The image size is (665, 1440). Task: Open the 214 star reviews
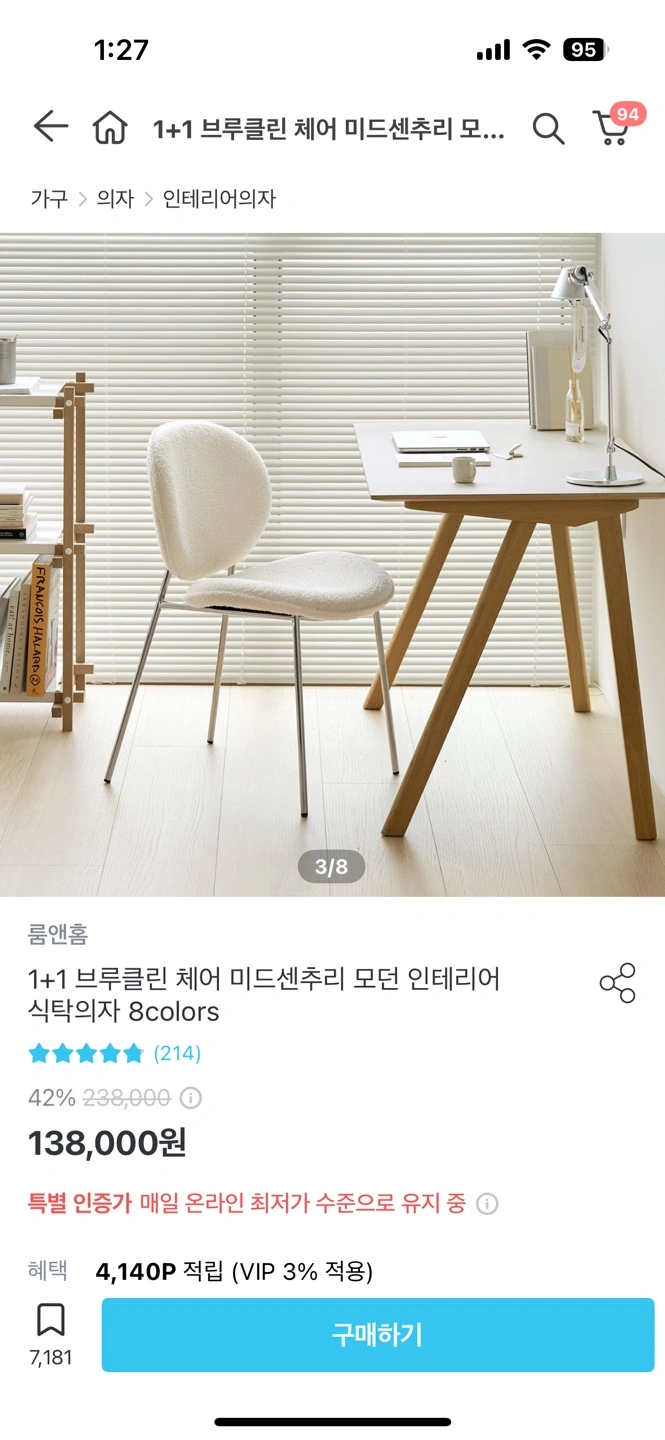click(x=115, y=1053)
